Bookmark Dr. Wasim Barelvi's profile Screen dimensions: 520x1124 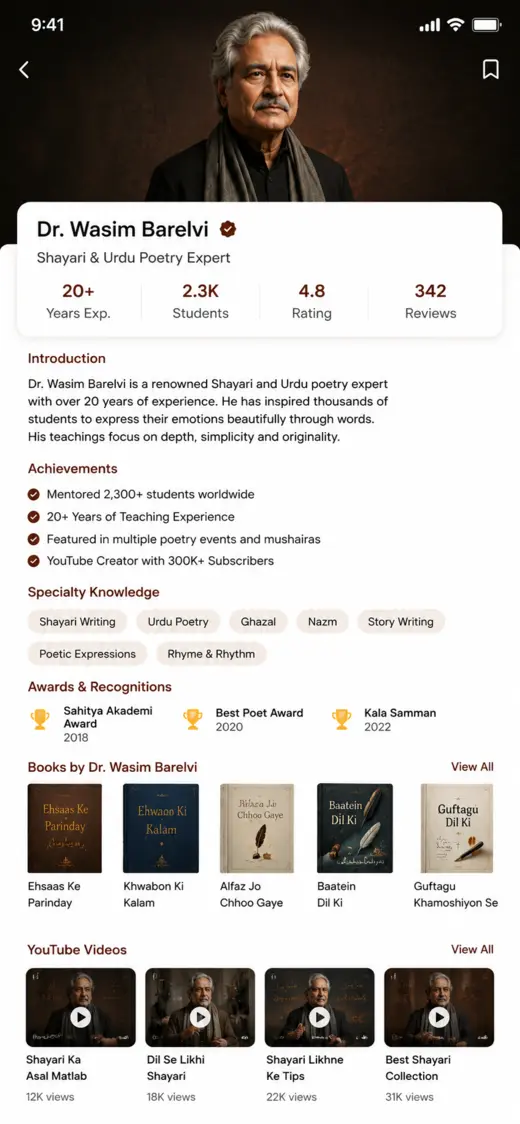point(491,70)
